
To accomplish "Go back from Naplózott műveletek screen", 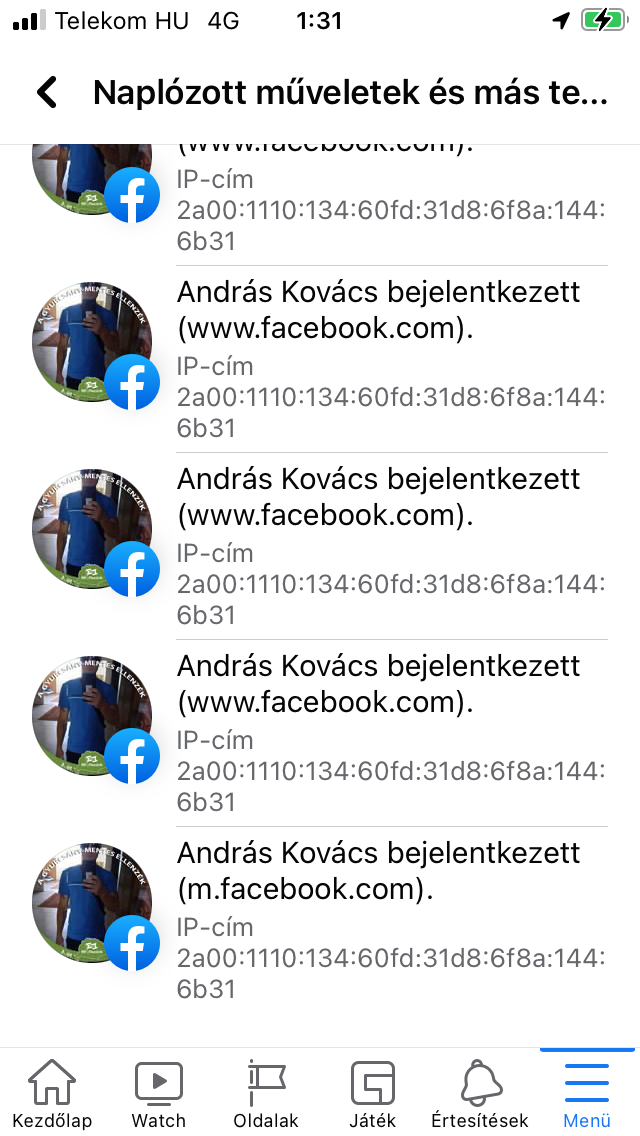I will [46, 92].
